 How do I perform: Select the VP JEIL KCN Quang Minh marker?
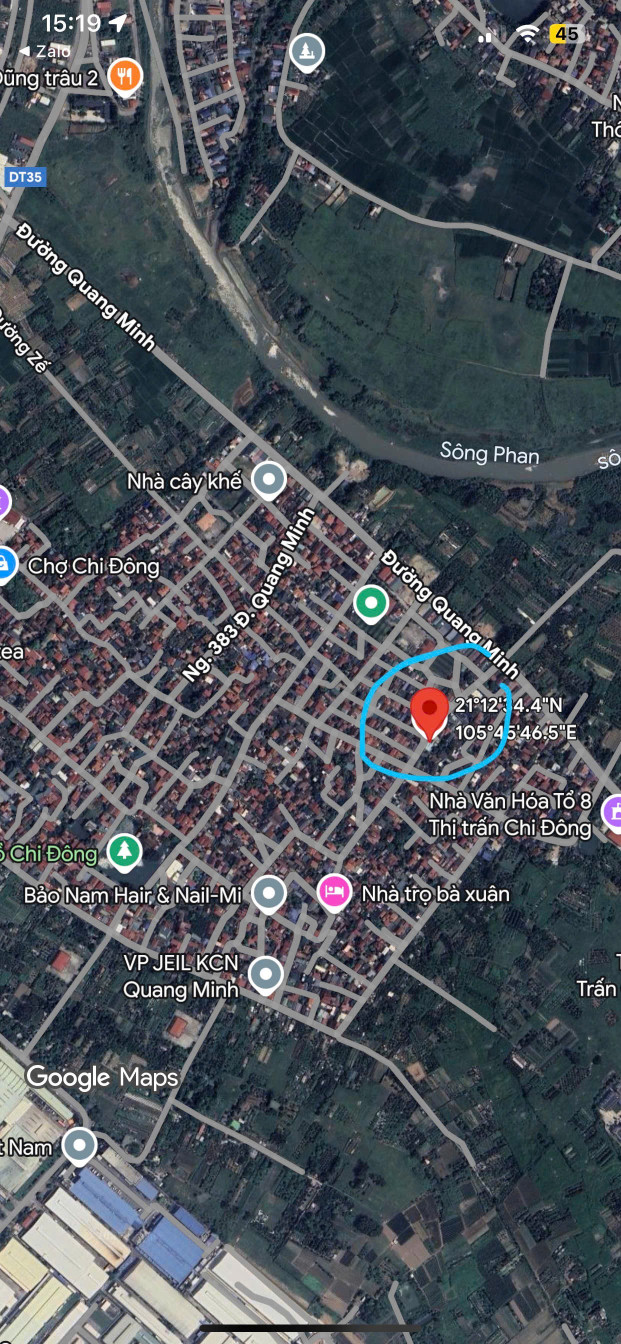point(265,973)
